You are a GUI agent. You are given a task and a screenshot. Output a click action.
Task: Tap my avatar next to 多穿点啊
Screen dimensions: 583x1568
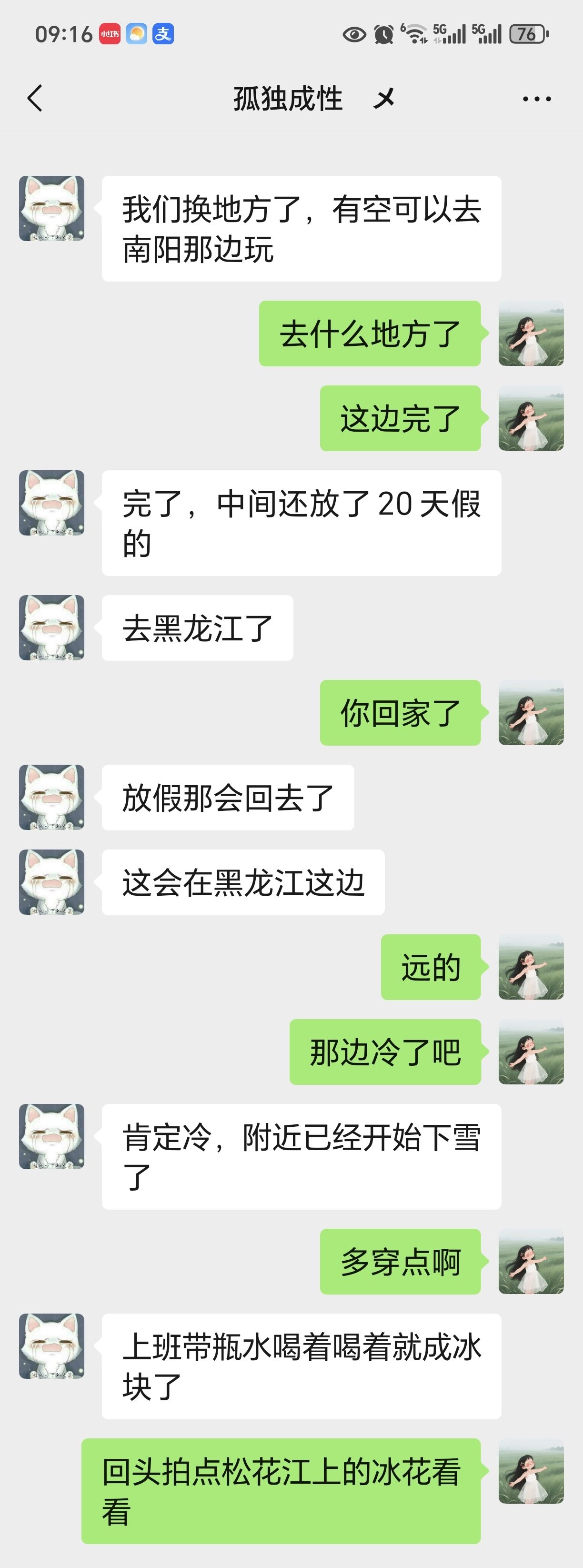(x=531, y=1262)
